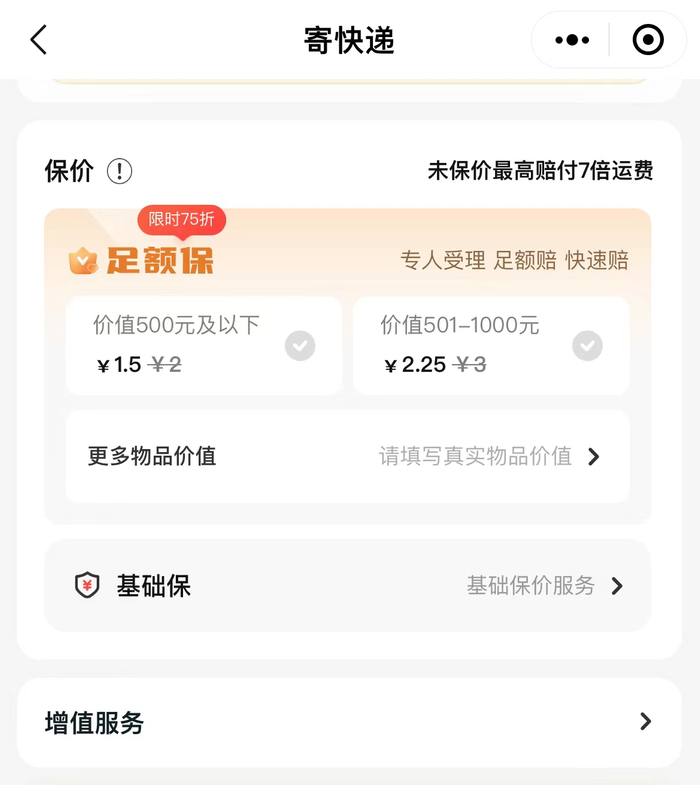Image resolution: width=700 pixels, height=785 pixels.
Task: Select the 价值501–1000元 insurance option
Action: (491, 345)
